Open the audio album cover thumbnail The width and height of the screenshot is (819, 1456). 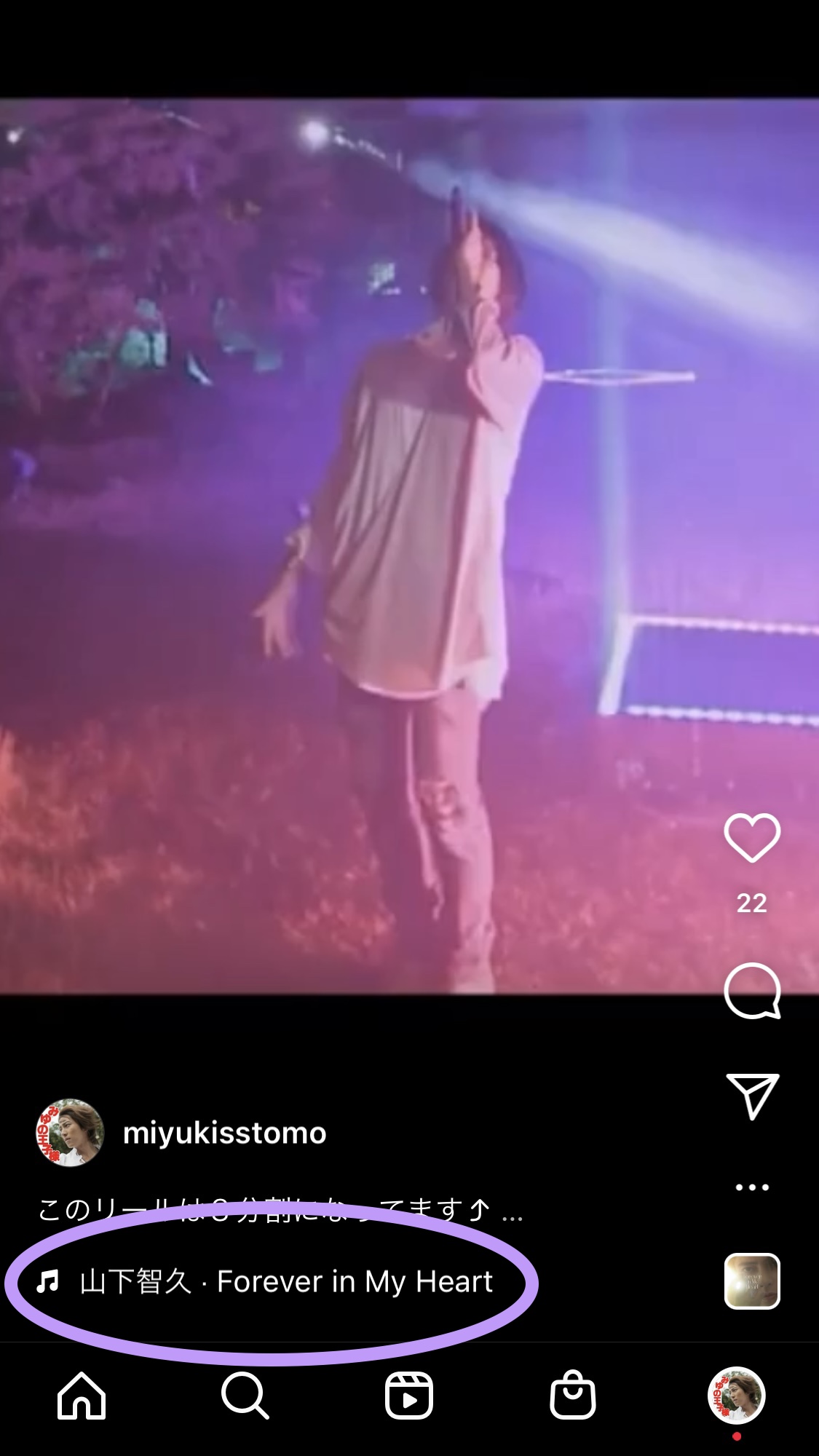pos(752,1281)
